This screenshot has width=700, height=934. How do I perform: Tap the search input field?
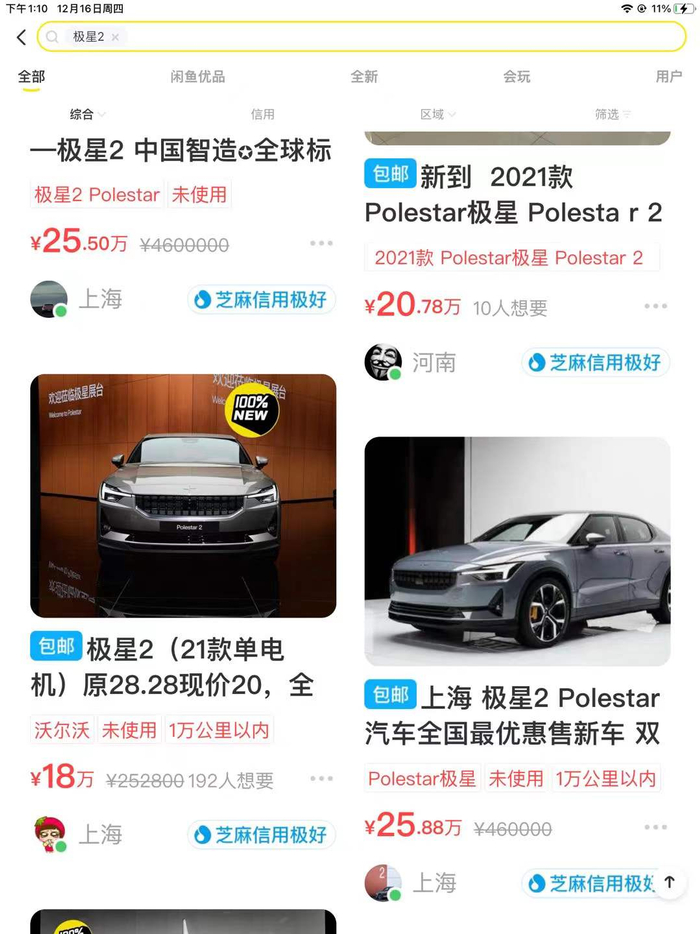pos(400,37)
